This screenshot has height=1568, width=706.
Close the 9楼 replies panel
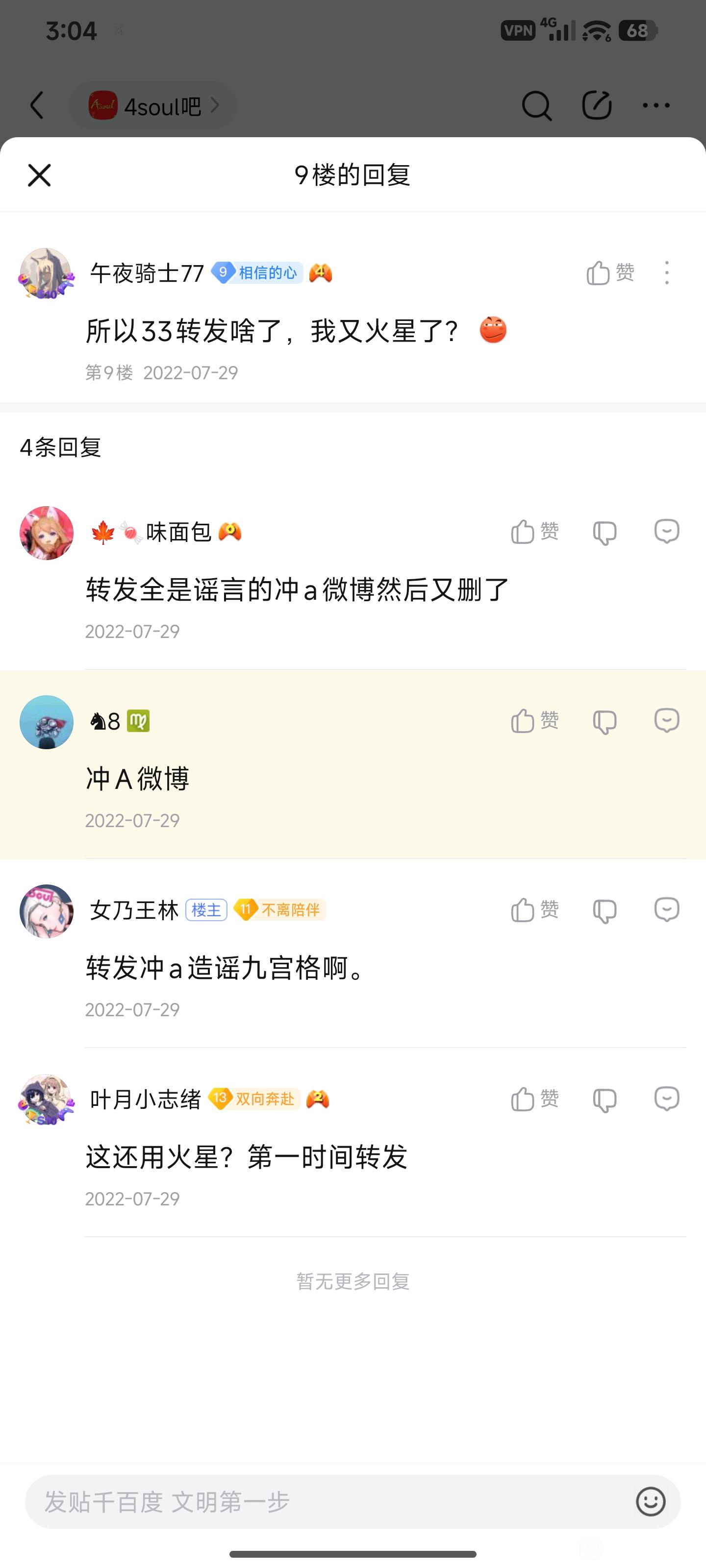point(40,175)
